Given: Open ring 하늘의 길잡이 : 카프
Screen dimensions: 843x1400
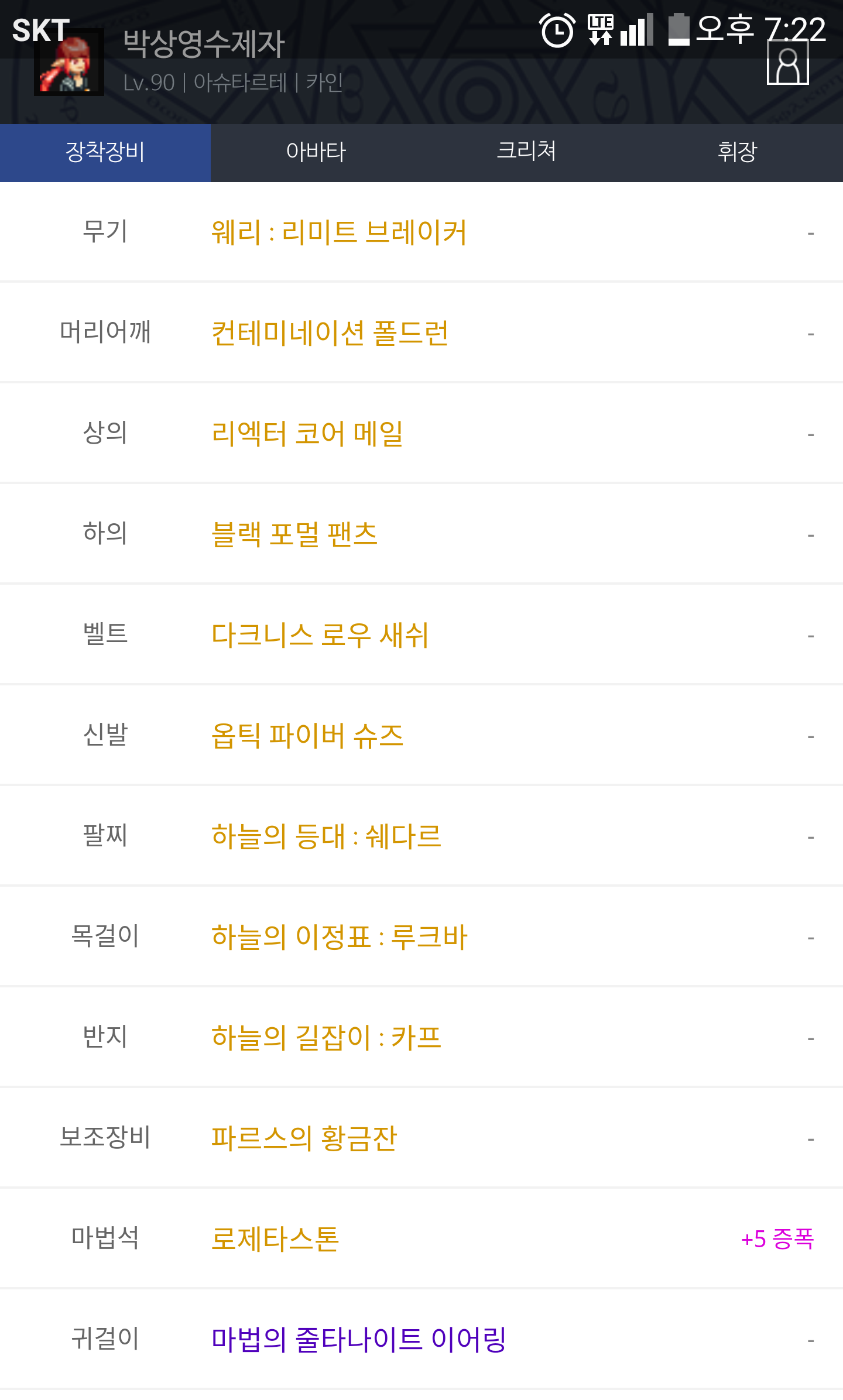Looking at the screenshot, I should coord(326,1038).
